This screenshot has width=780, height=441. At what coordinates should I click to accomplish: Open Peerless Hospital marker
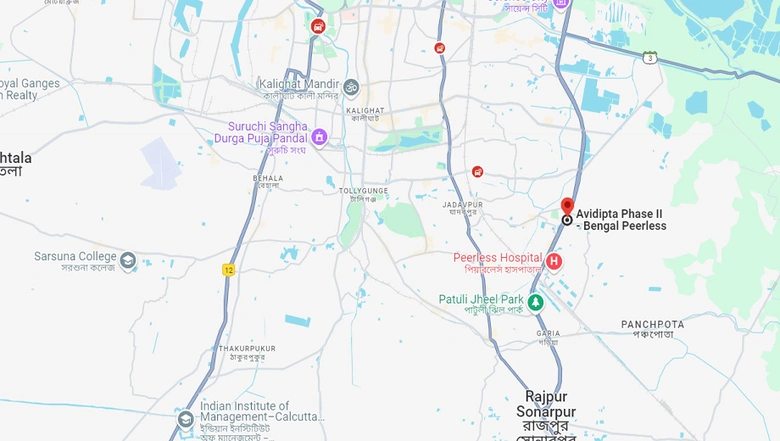click(553, 261)
